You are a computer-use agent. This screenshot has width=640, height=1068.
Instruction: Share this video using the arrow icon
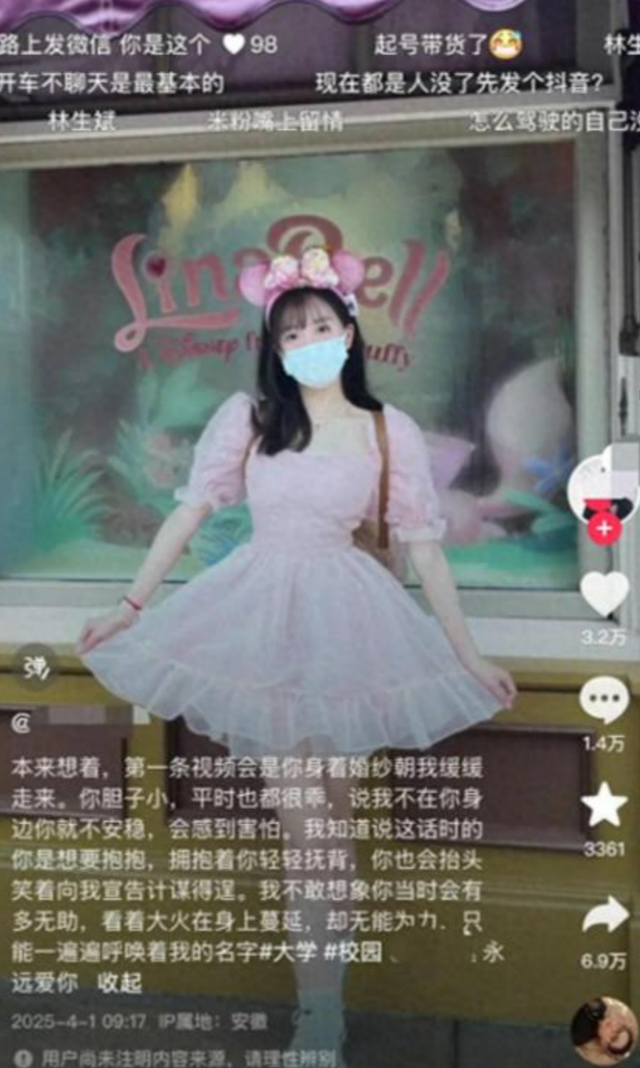coord(604,914)
